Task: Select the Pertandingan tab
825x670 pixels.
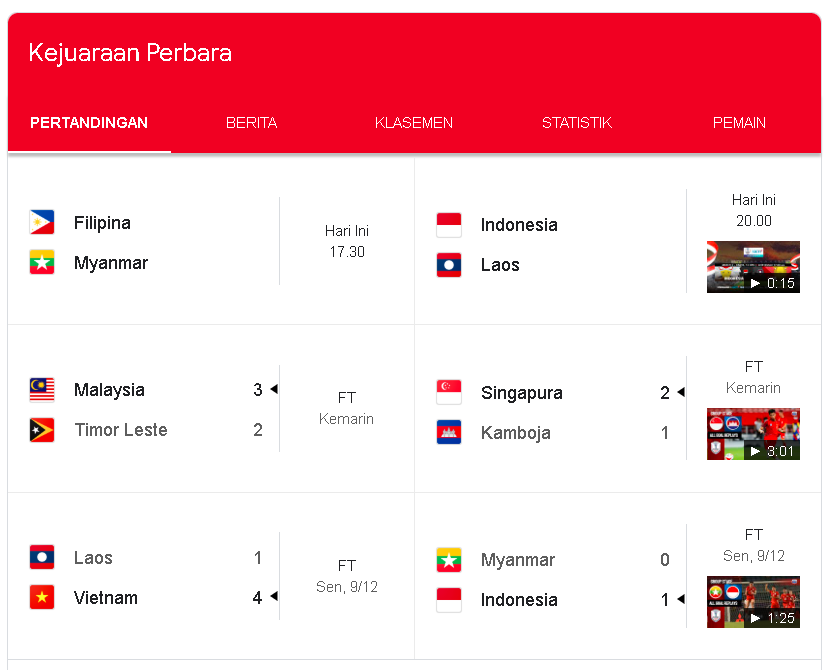Action: [89, 123]
